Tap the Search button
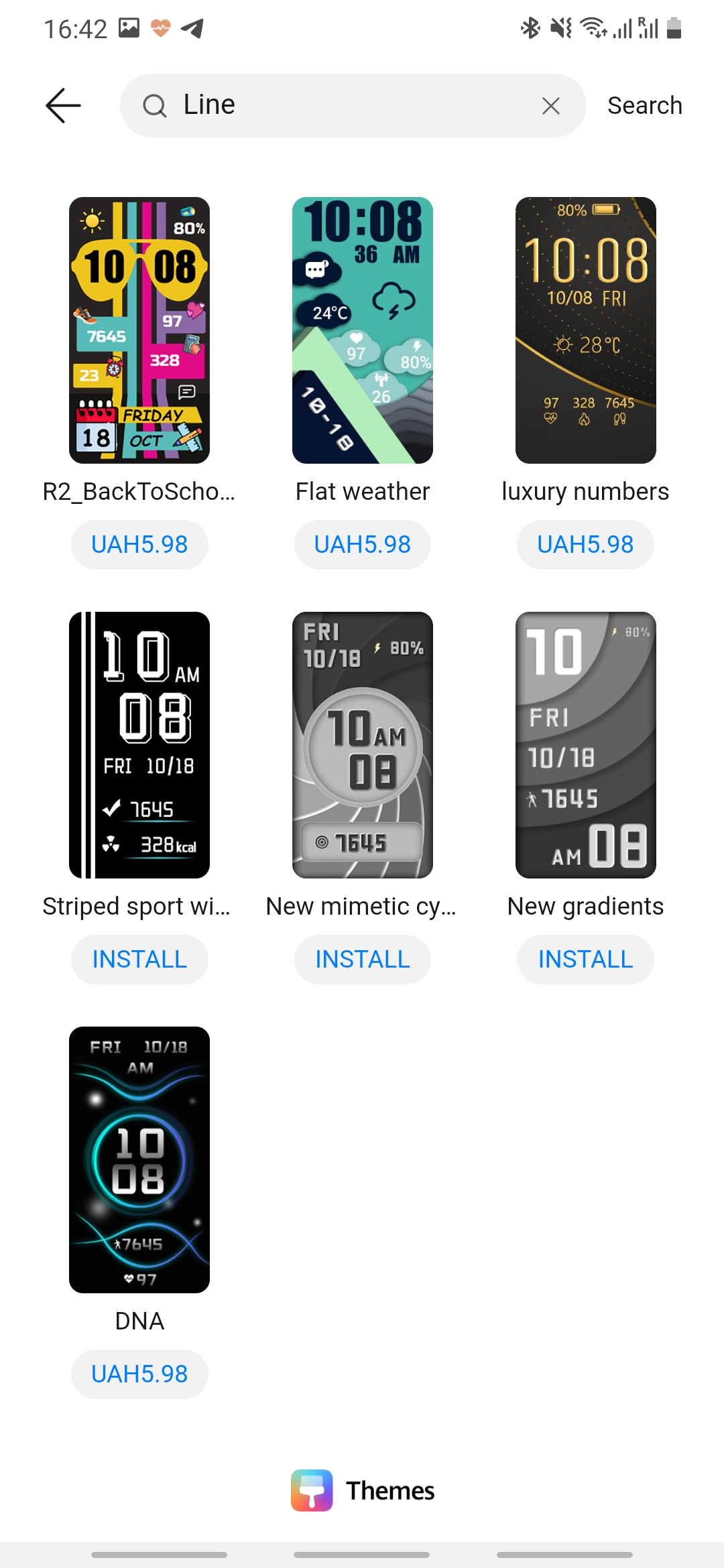 pos(644,106)
